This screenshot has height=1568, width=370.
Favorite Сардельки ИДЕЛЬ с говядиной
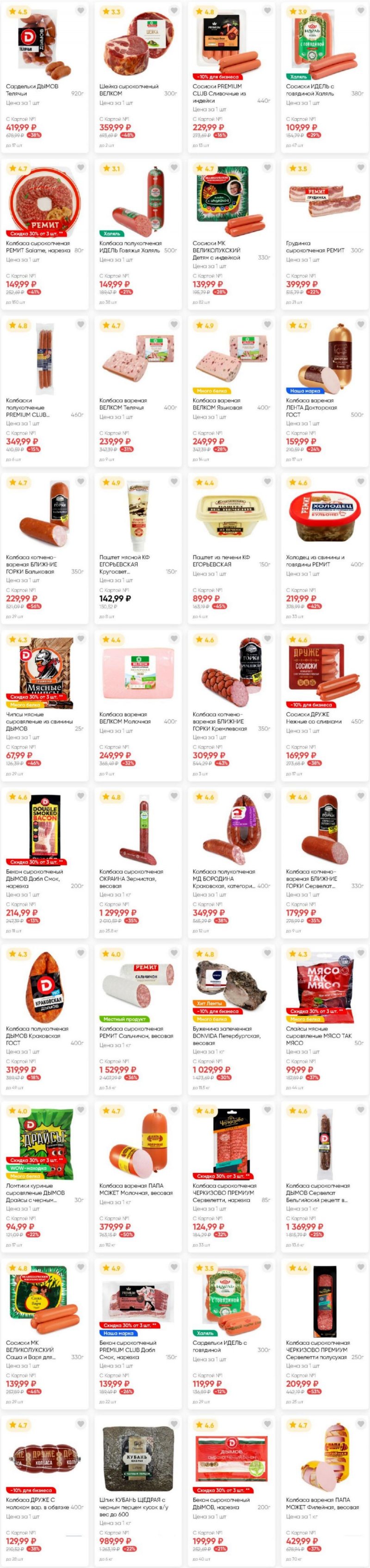[x=267, y=1268]
